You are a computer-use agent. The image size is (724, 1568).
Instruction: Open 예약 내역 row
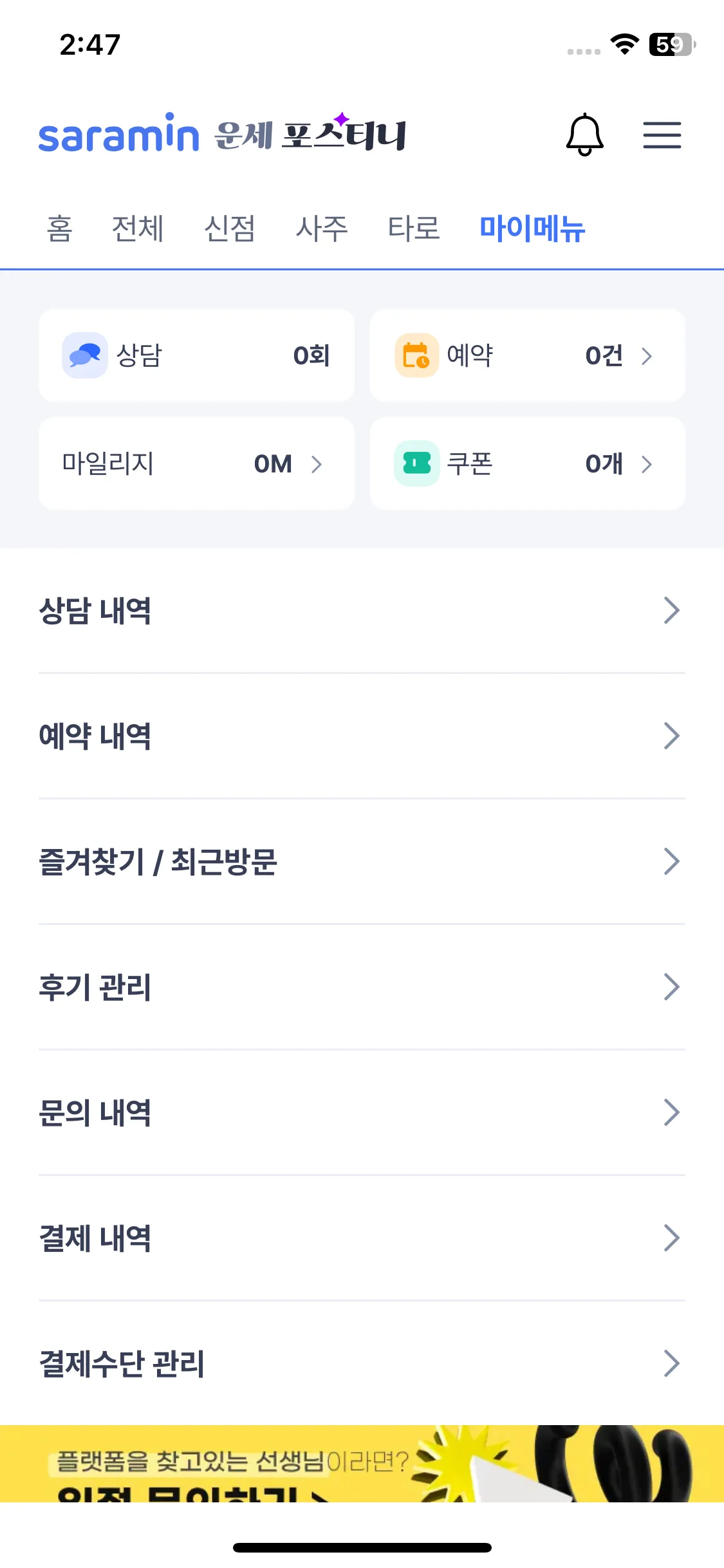point(362,736)
